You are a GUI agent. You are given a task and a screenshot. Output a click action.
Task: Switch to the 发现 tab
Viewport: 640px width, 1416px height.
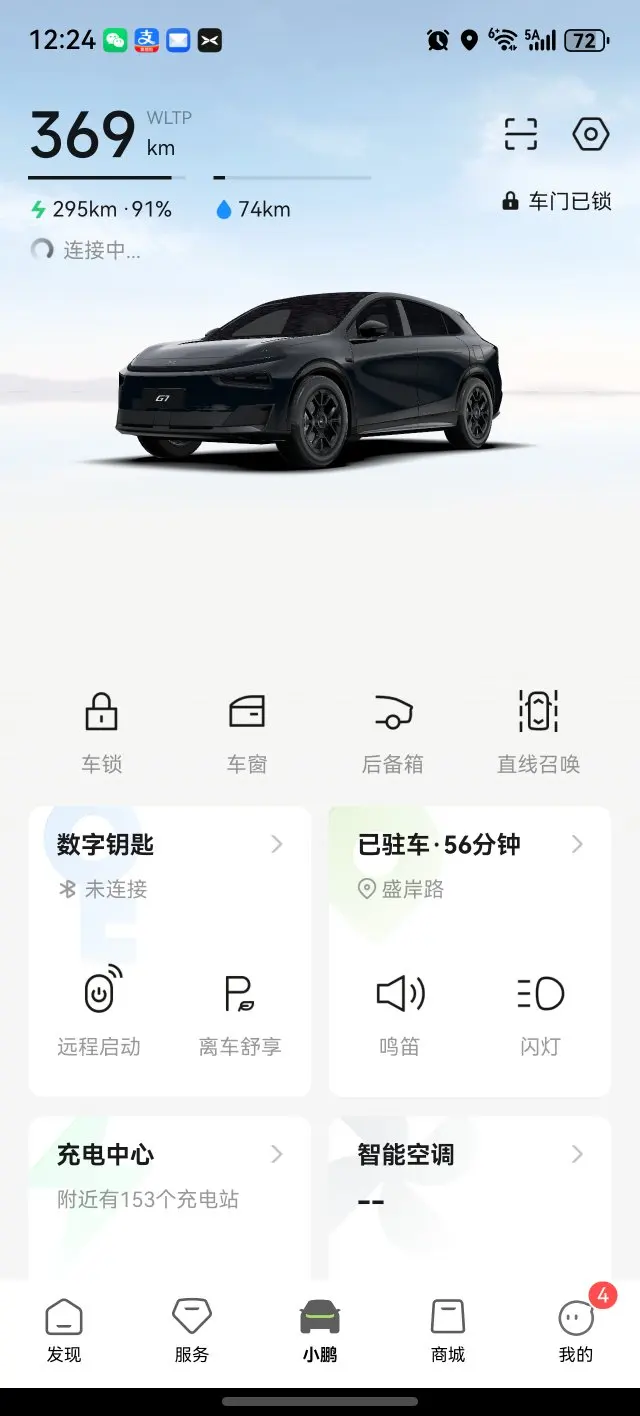pyautogui.click(x=64, y=1331)
